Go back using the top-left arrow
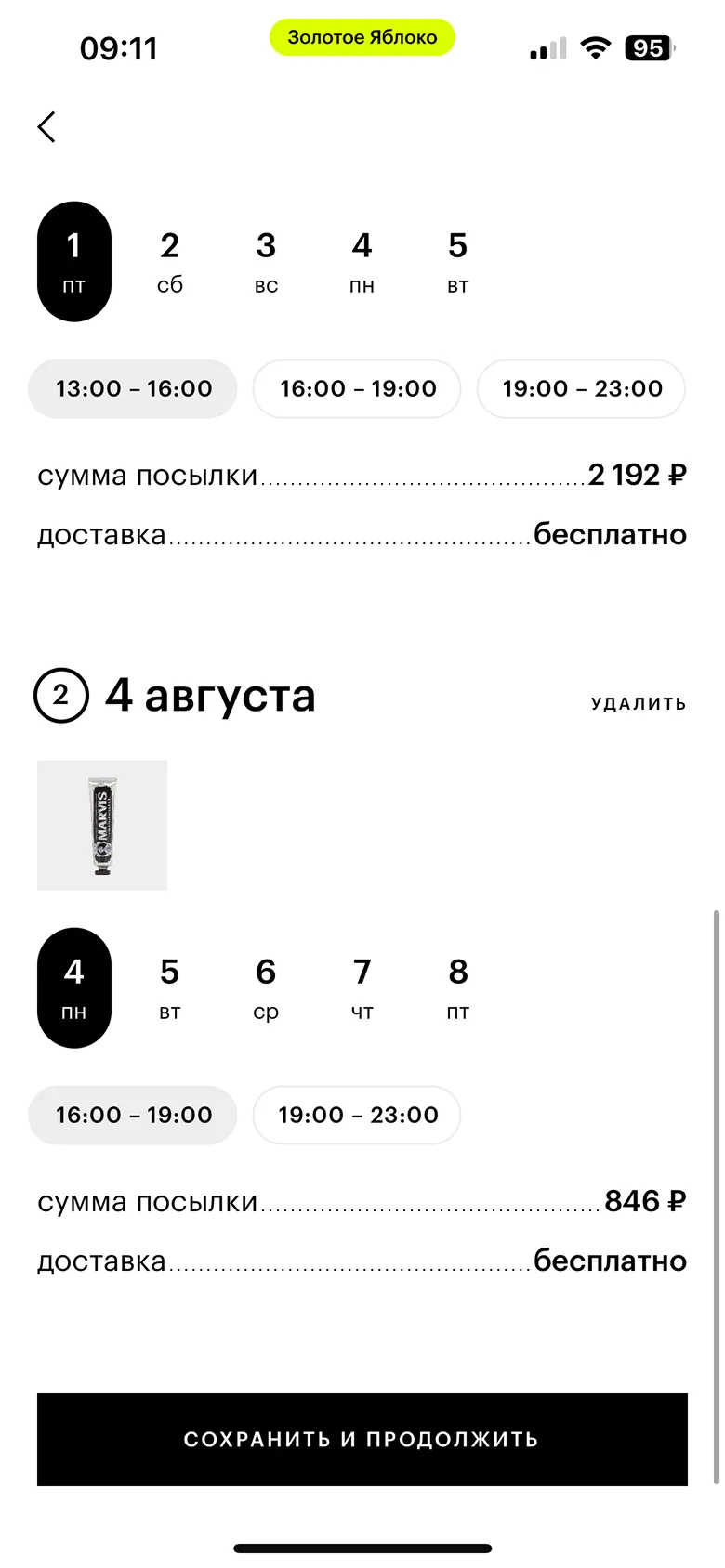Image resolution: width=725 pixels, height=1568 pixels. point(47,127)
